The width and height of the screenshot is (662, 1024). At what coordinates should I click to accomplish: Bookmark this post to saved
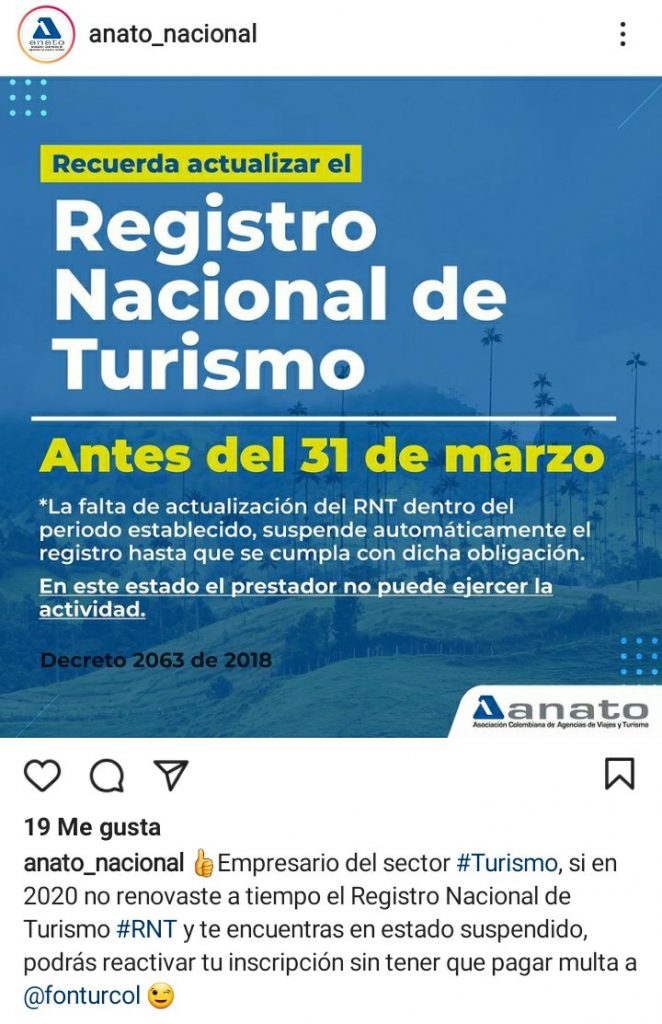(620, 774)
